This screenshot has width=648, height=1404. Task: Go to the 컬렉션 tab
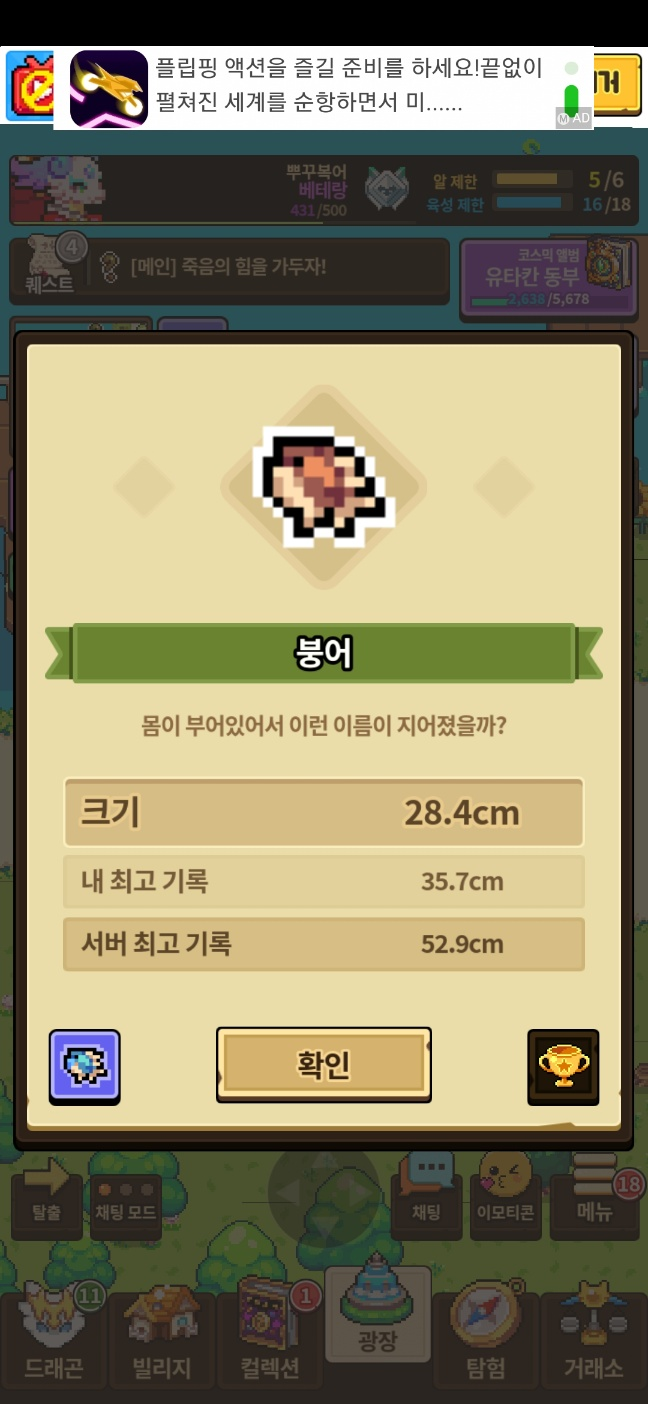coord(270,1338)
